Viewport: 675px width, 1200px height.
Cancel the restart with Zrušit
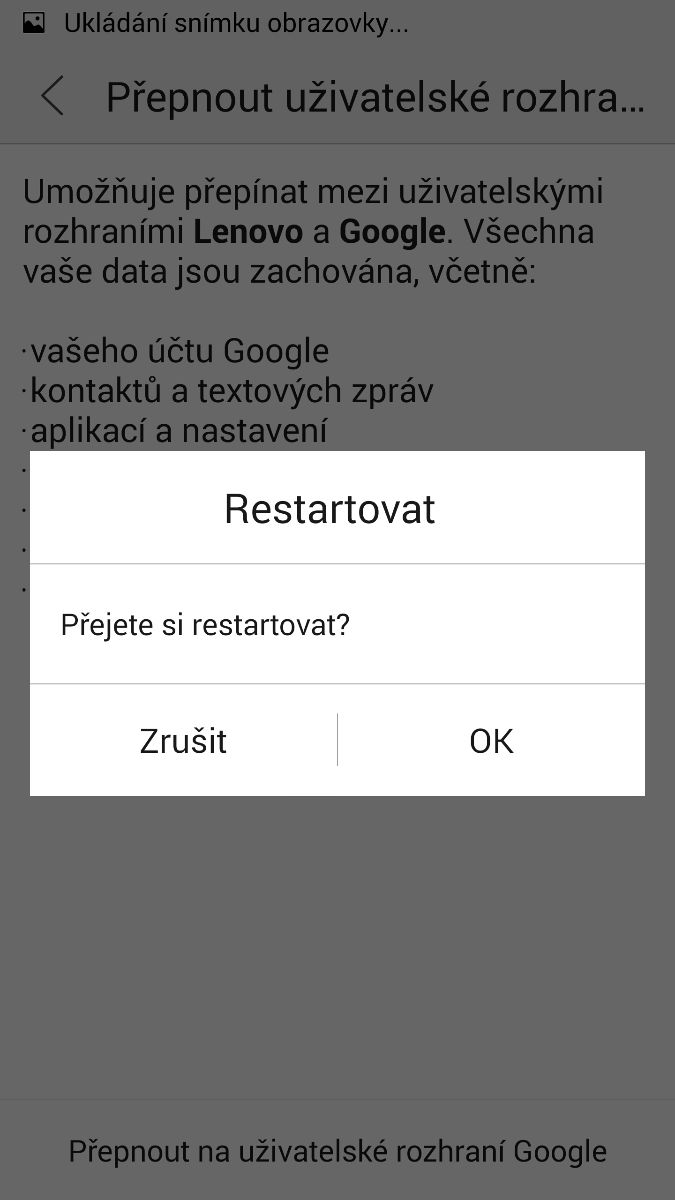click(183, 741)
